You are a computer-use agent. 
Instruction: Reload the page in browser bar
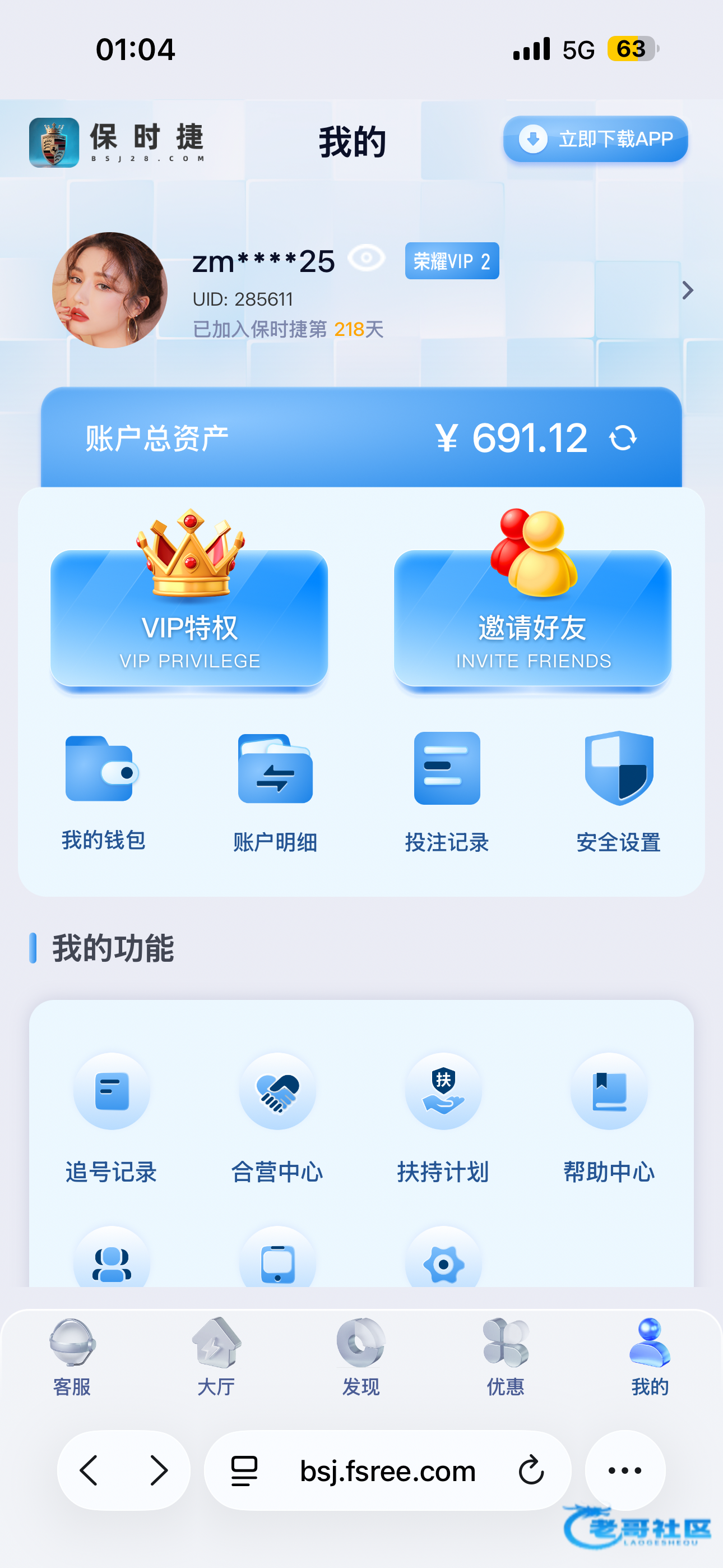pyautogui.click(x=531, y=1470)
